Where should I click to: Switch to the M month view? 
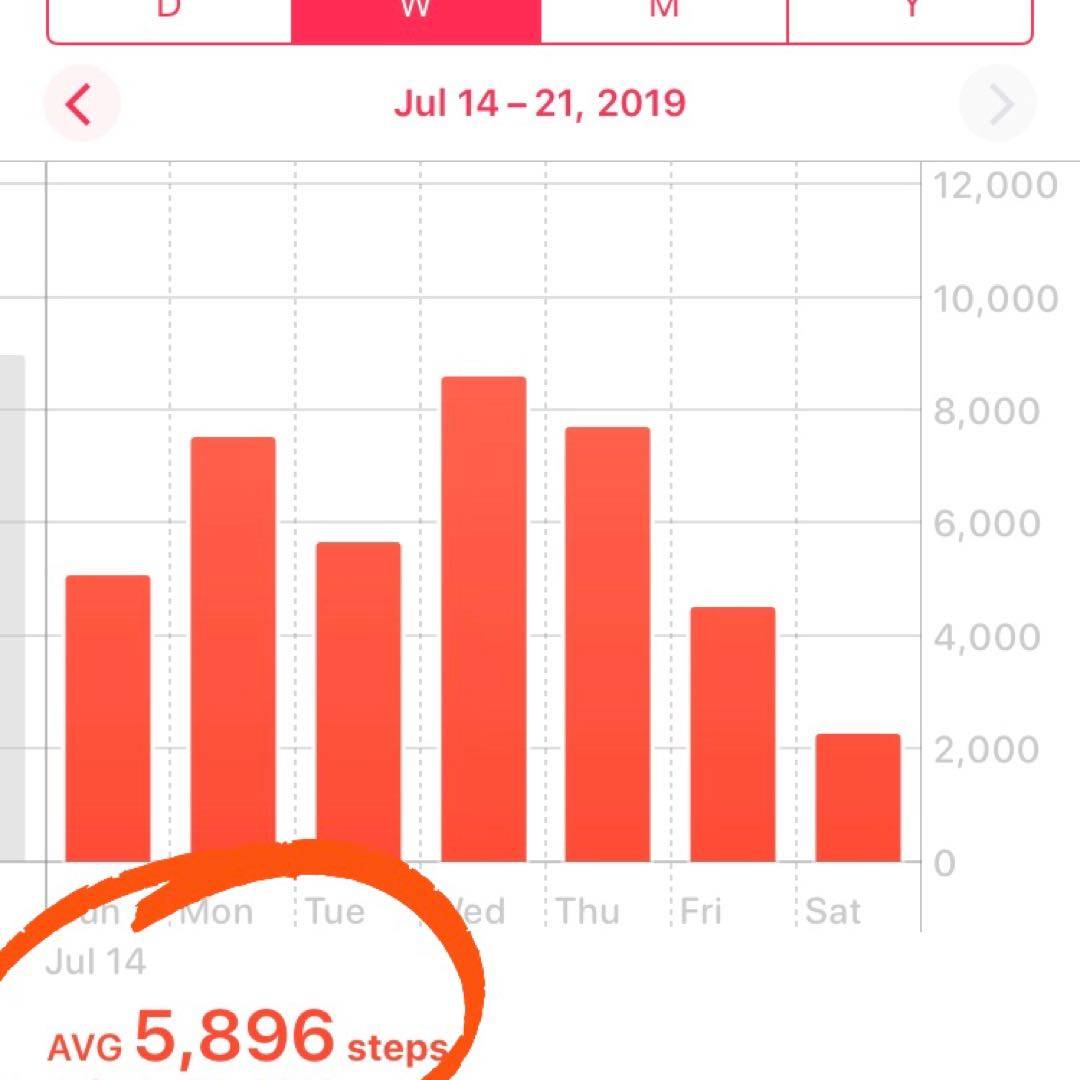click(x=664, y=18)
